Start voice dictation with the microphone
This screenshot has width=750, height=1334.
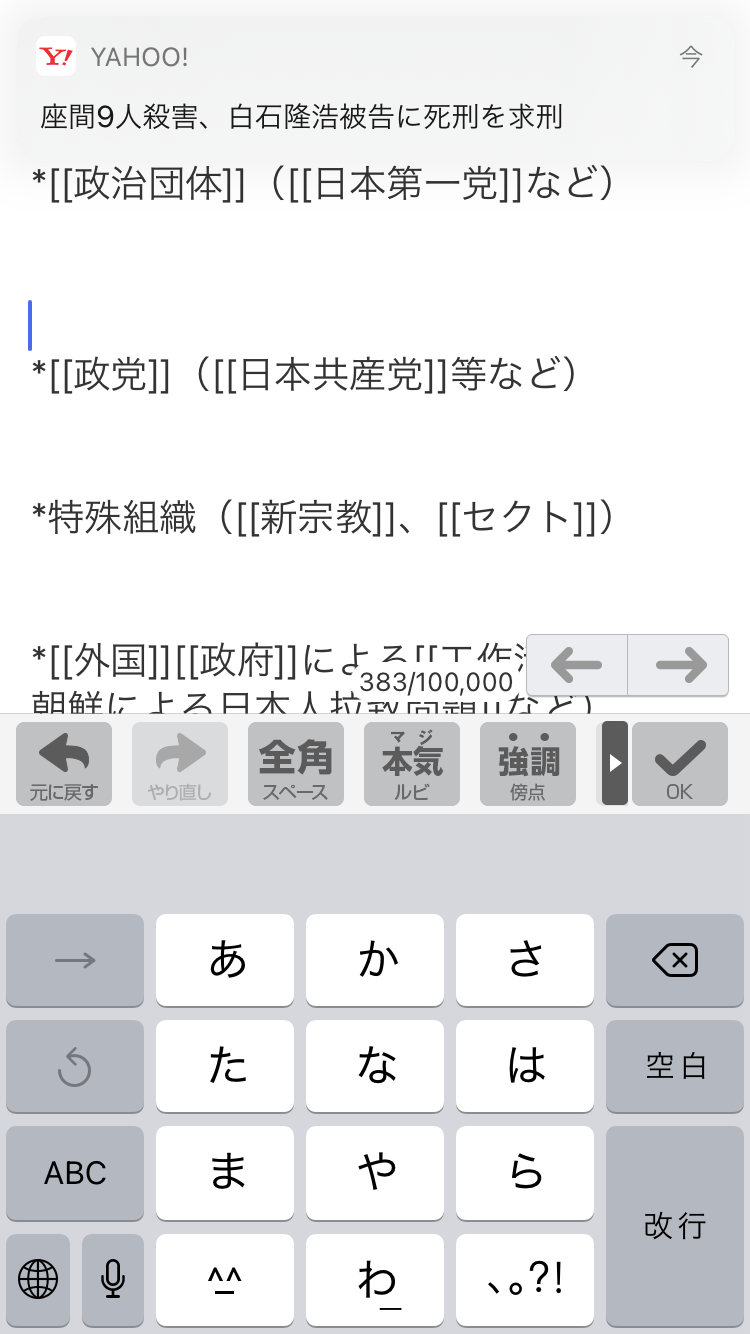(x=113, y=1279)
